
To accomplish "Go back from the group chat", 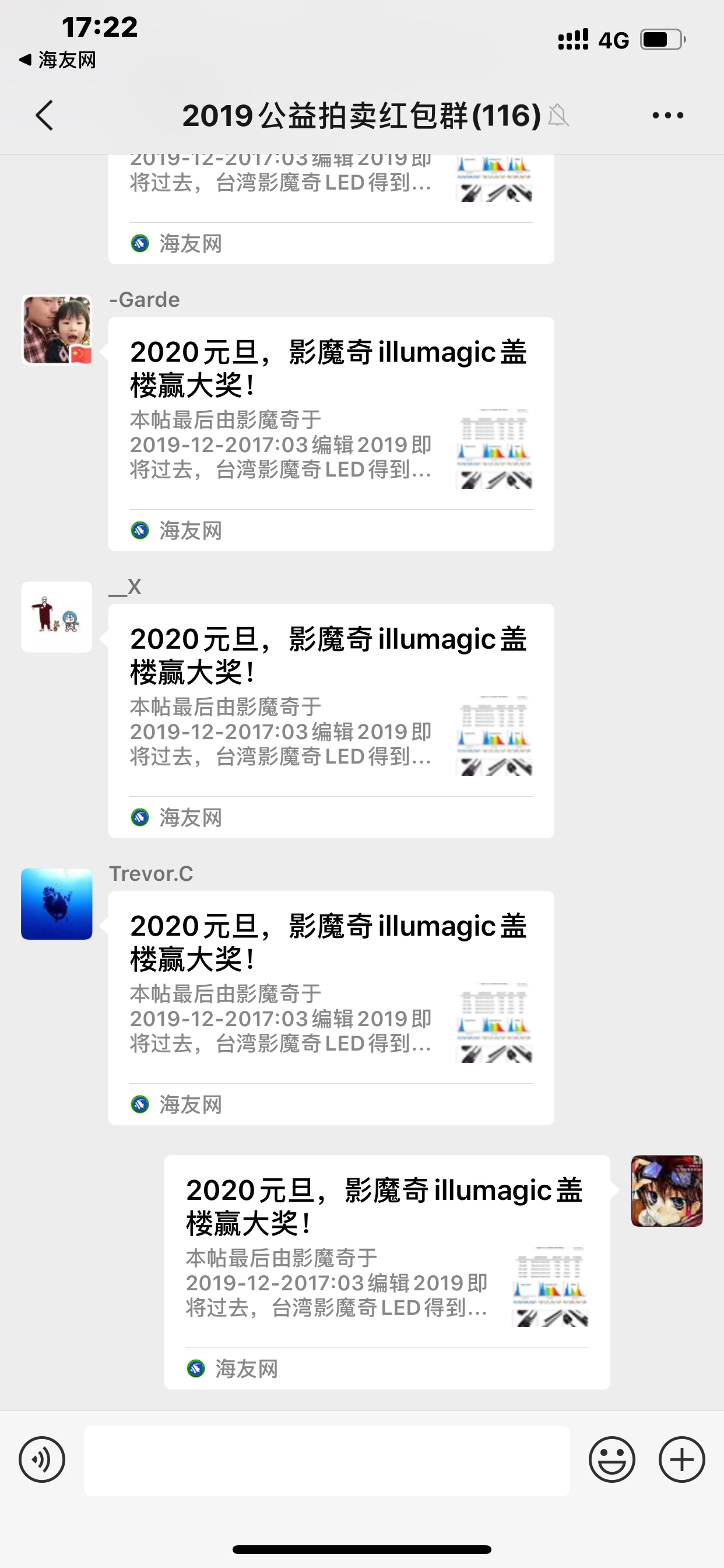I will [x=44, y=115].
